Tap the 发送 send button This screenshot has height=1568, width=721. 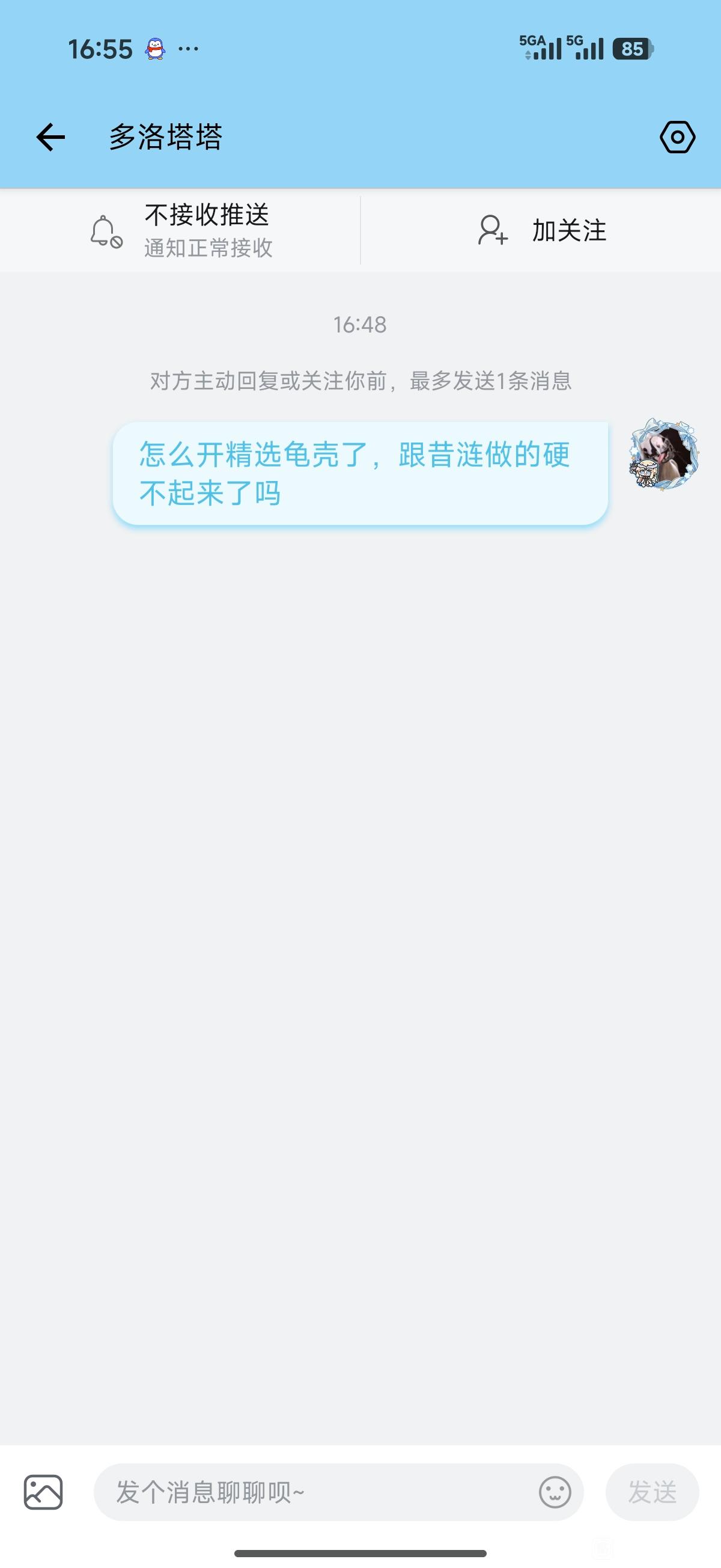652,1492
